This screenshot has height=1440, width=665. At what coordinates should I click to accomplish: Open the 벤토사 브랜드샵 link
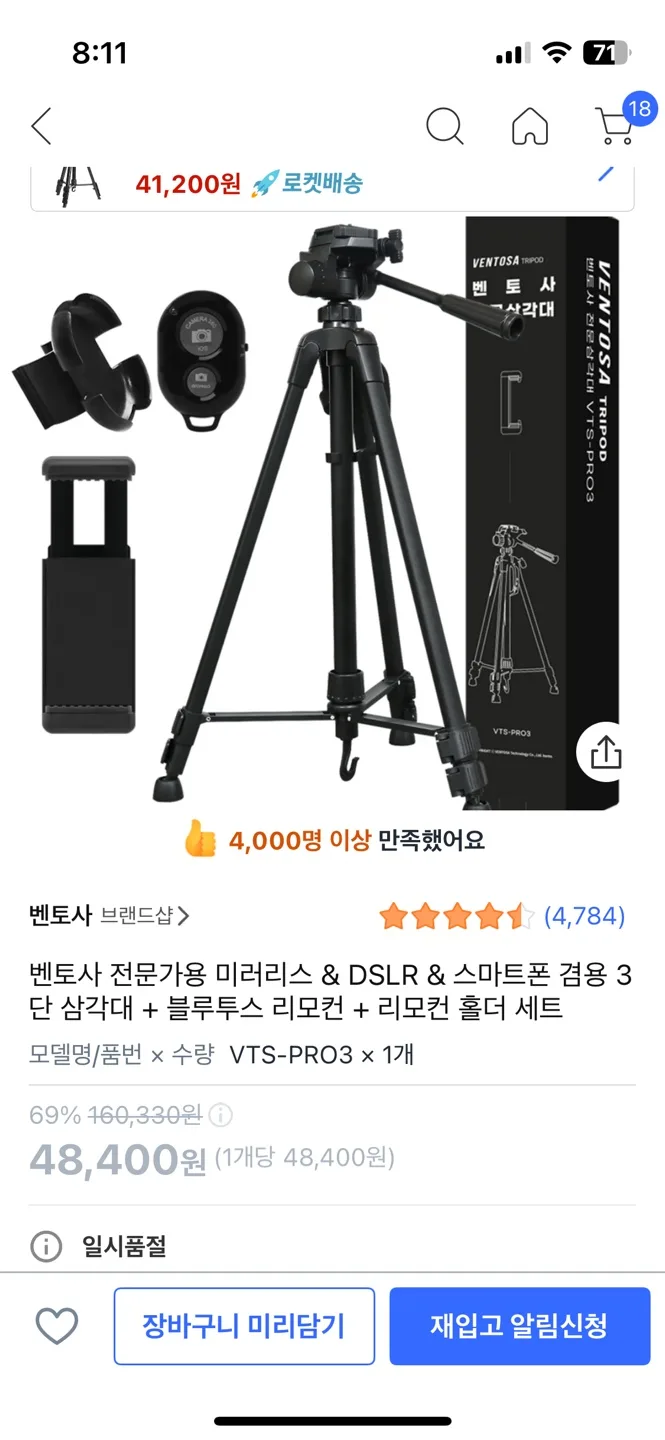110,915
